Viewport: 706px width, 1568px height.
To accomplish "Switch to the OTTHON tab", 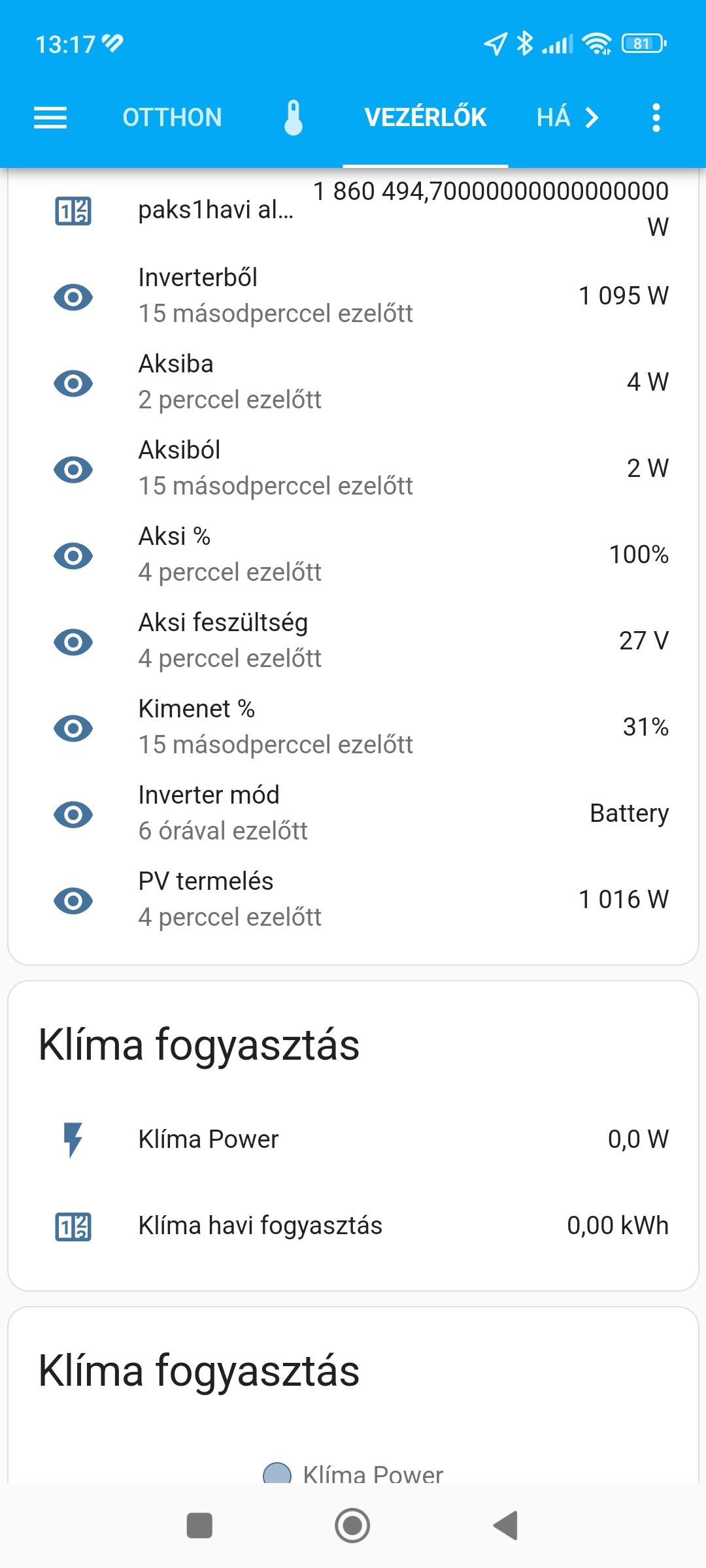I will click(172, 118).
